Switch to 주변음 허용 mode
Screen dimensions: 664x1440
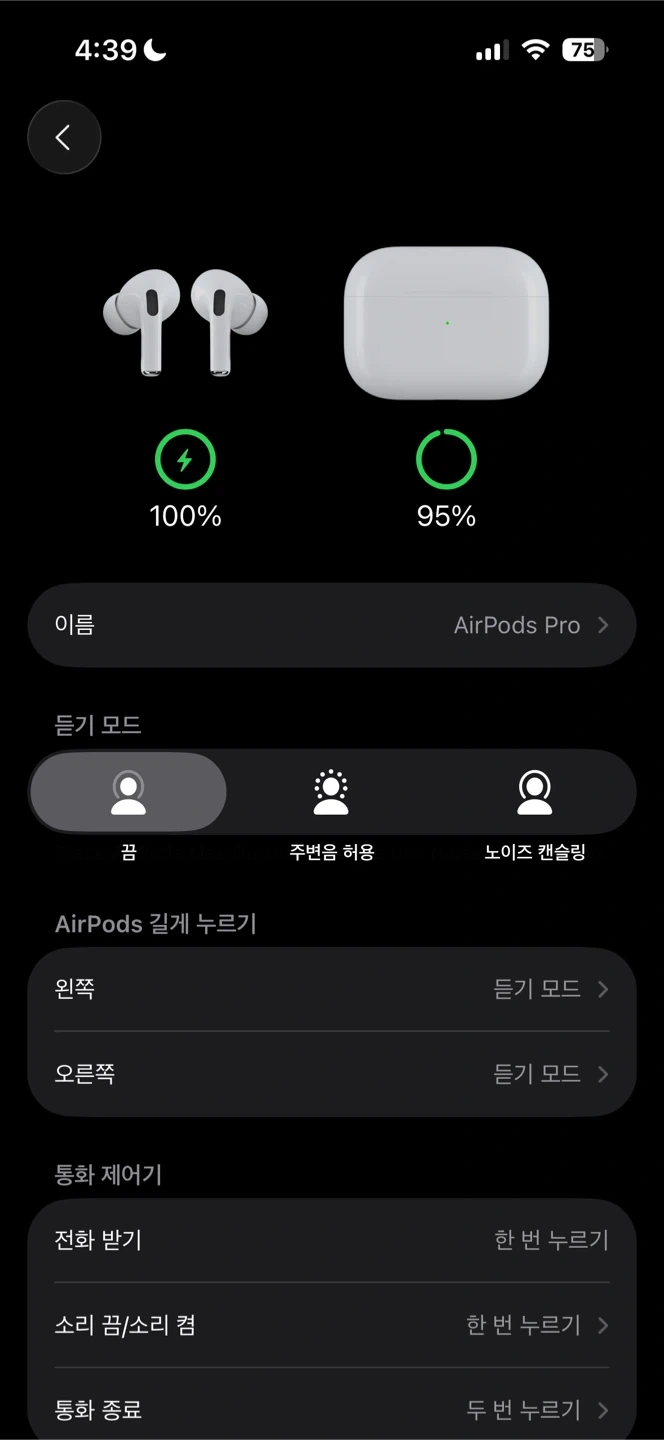[331, 793]
